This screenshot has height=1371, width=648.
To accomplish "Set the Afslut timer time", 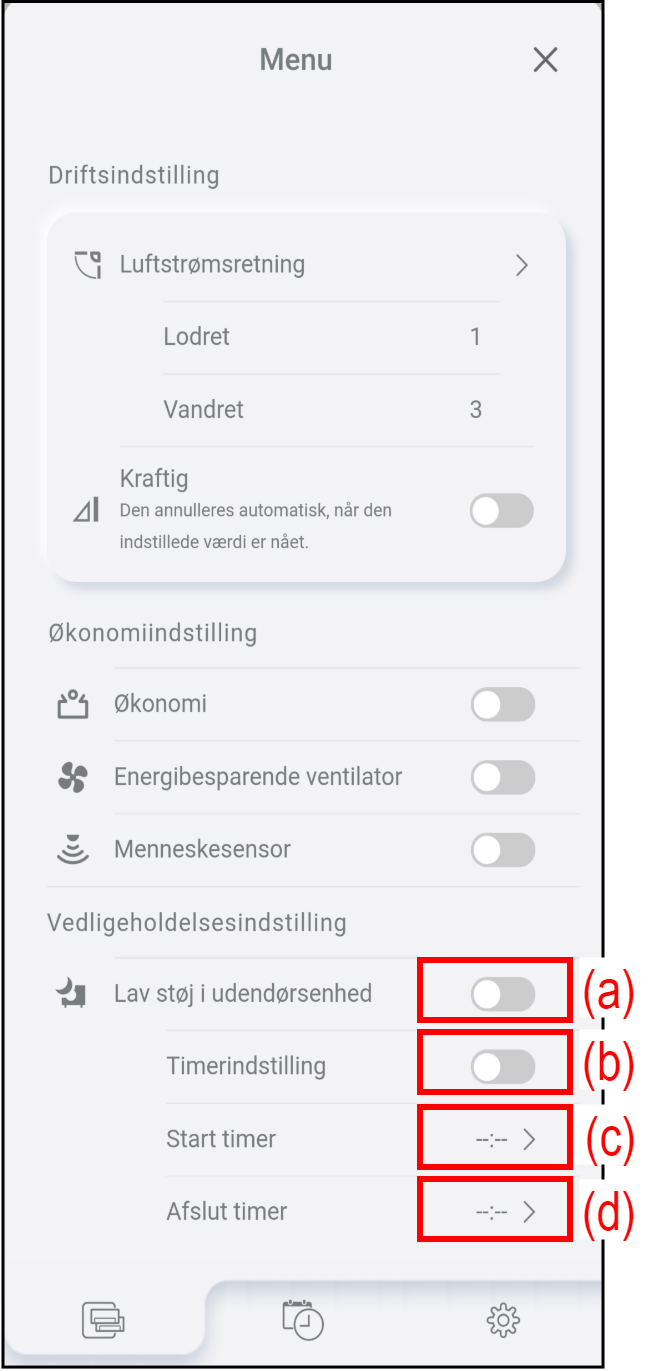I will pyautogui.click(x=505, y=1212).
